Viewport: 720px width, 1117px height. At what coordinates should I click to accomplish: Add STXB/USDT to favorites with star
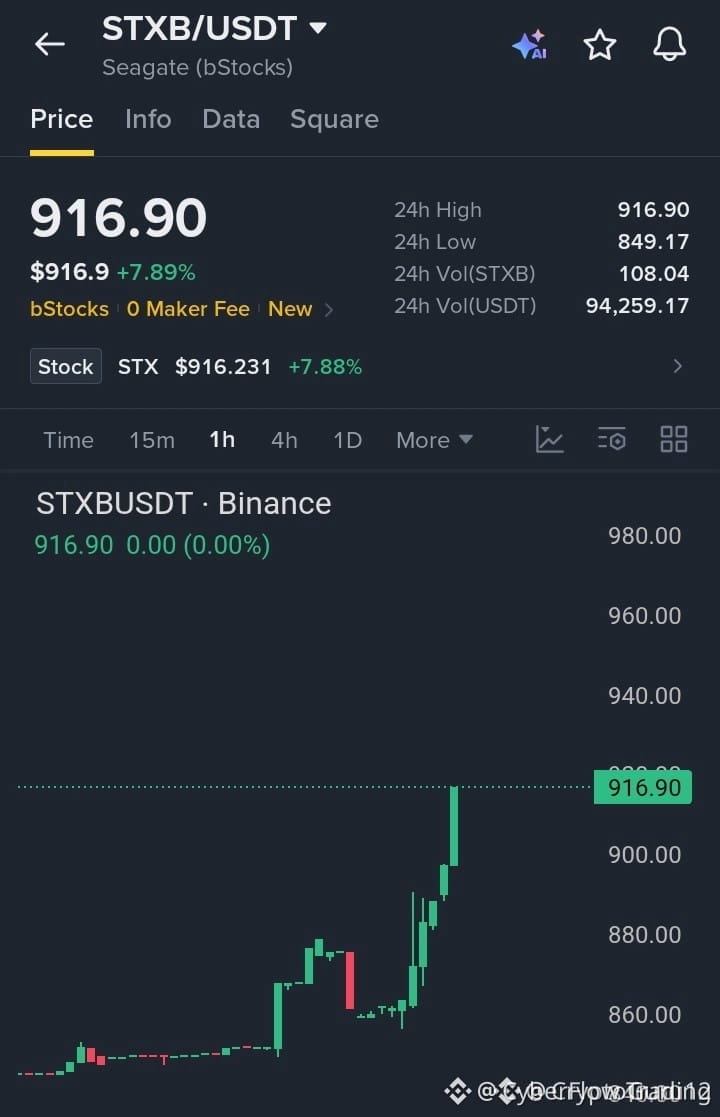600,45
